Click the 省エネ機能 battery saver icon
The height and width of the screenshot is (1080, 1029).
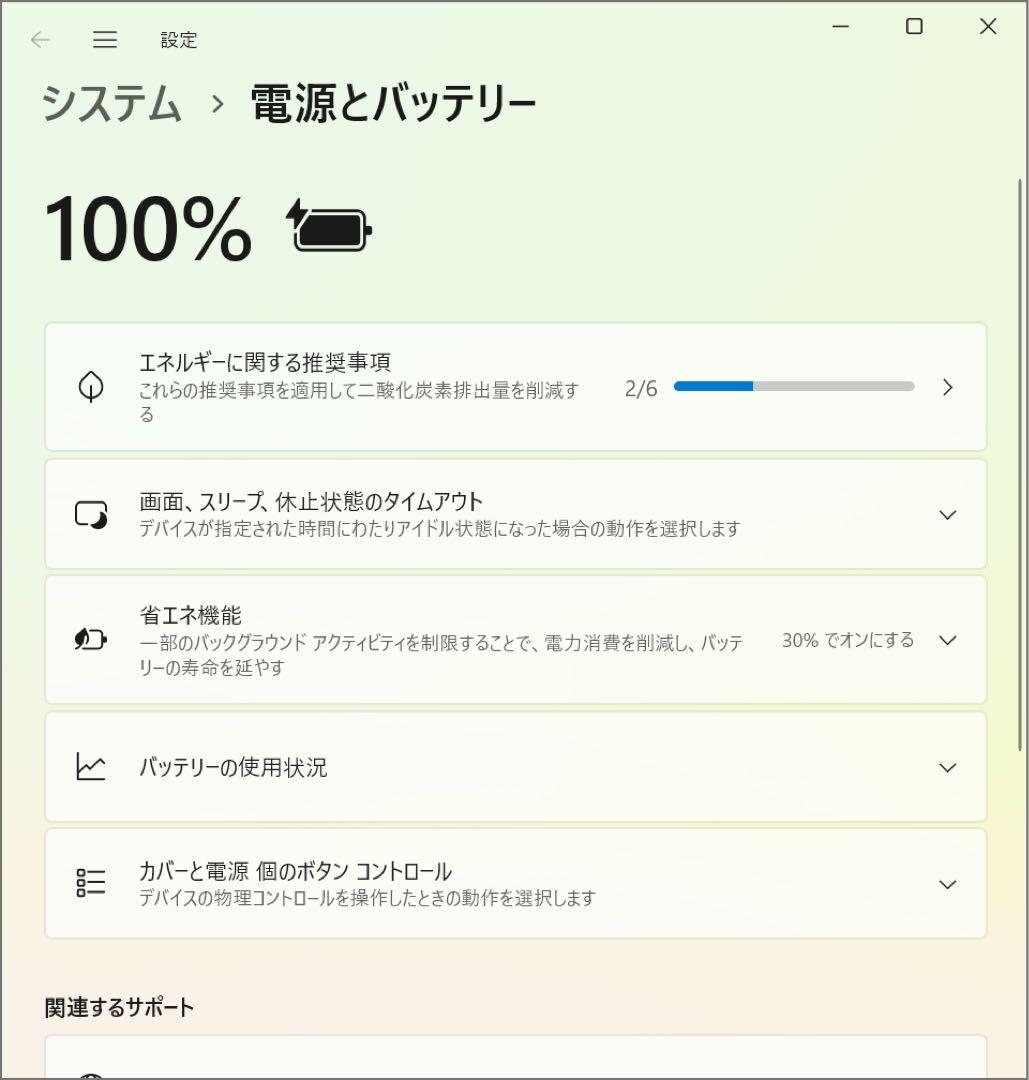pos(91,640)
